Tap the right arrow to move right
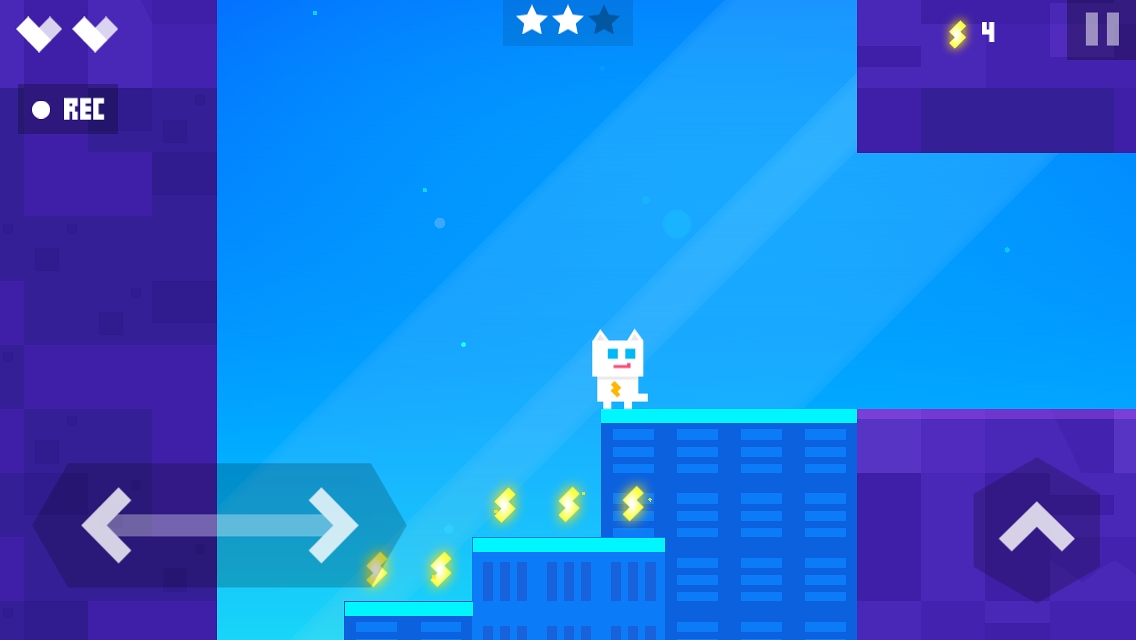This screenshot has width=1136, height=640. point(333,525)
